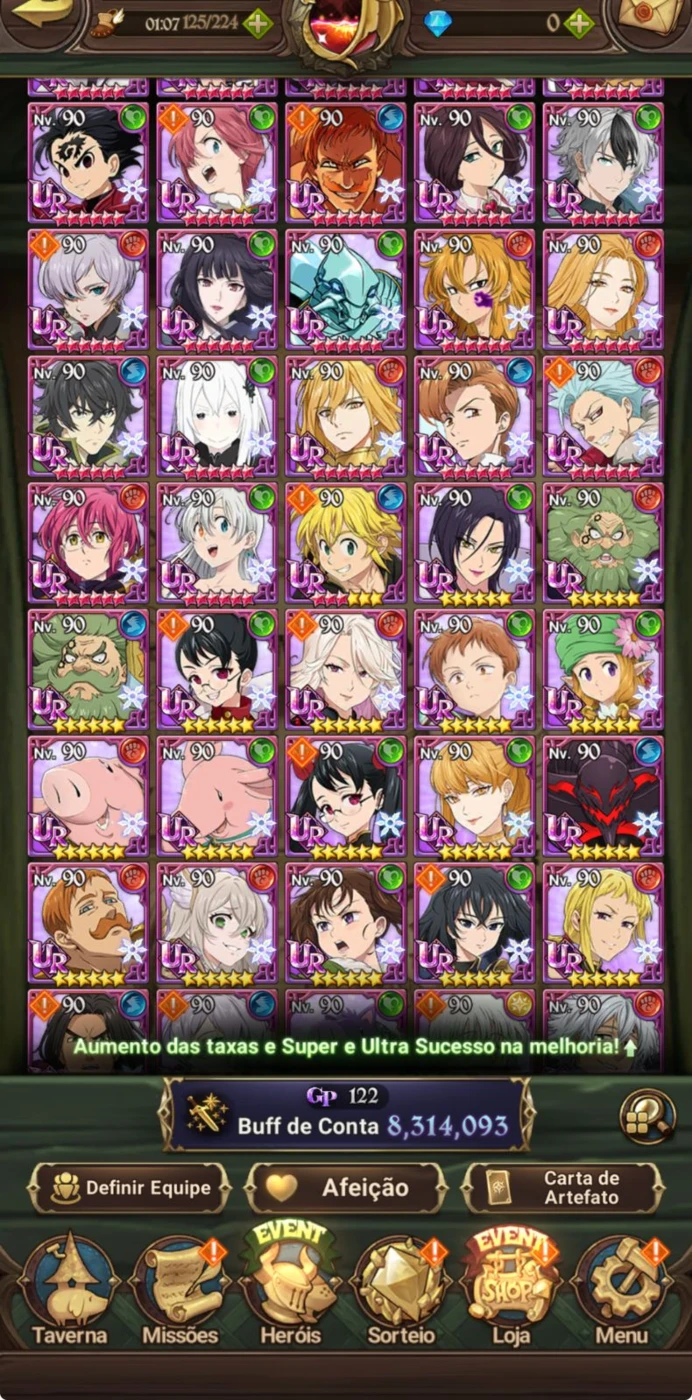
Task: Select the black armored demon hero card
Action: tap(603, 797)
